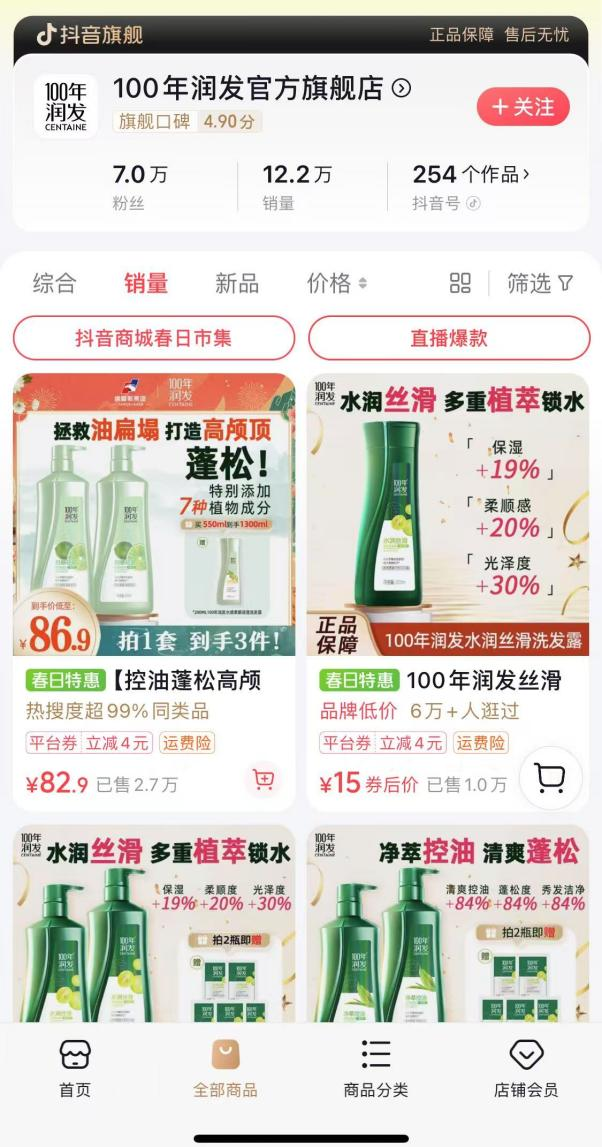The image size is (602, 1147).
Task: Open the 店铺会员 membership tab
Action: pyautogui.click(x=526, y=1068)
